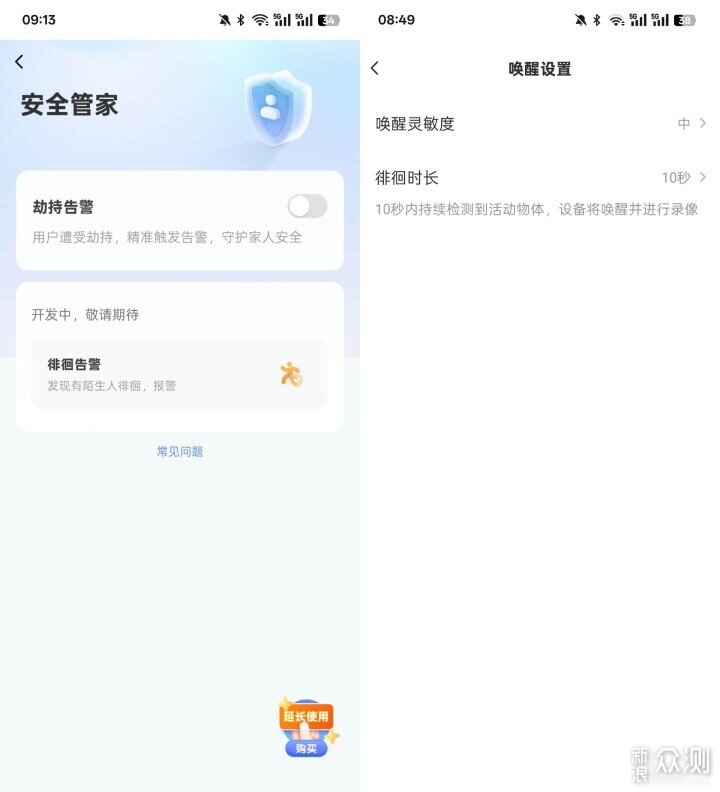Change the 徘徊时长 duration
720x792 pixels.
(540, 178)
